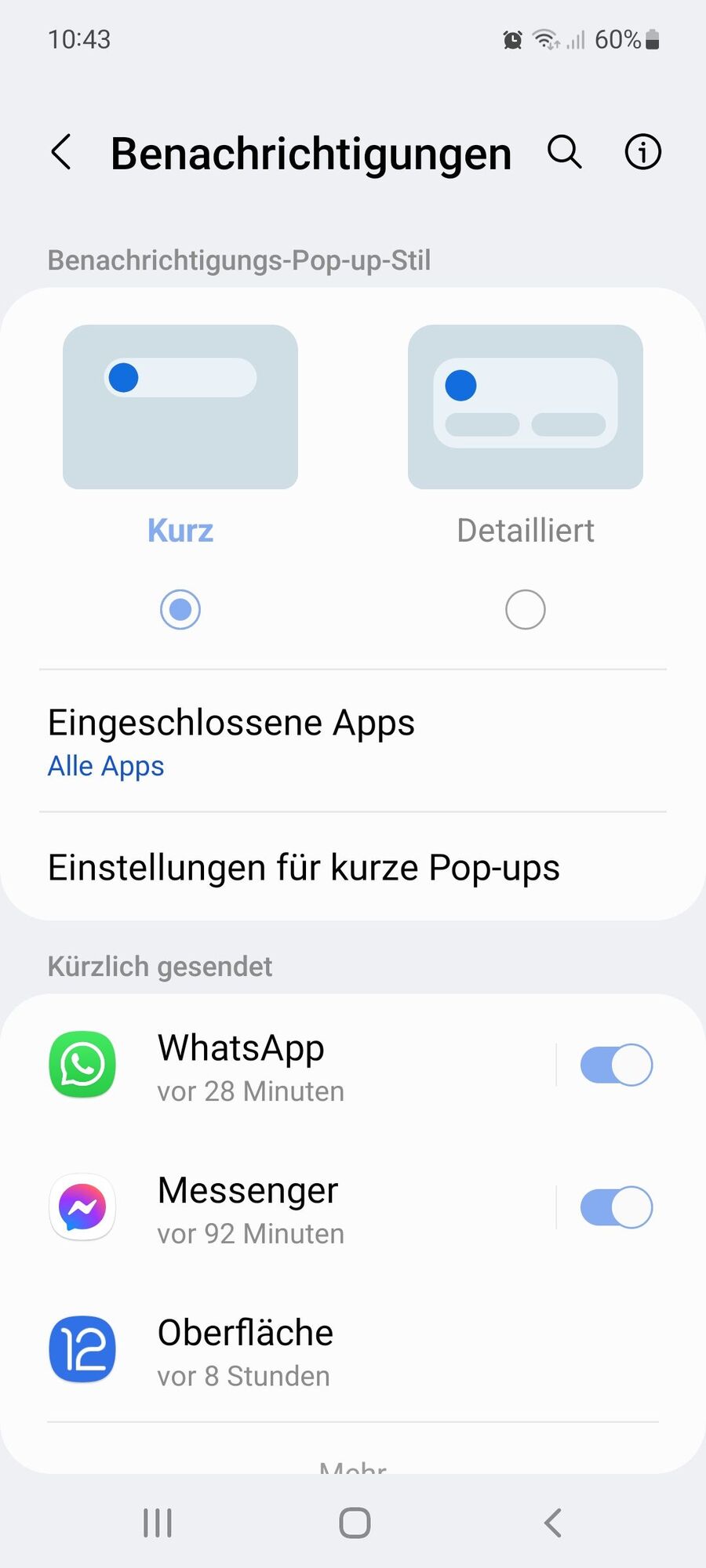Go back from Benachrichtigungen
Viewport: 706px width, 1568px height.
click(x=61, y=152)
